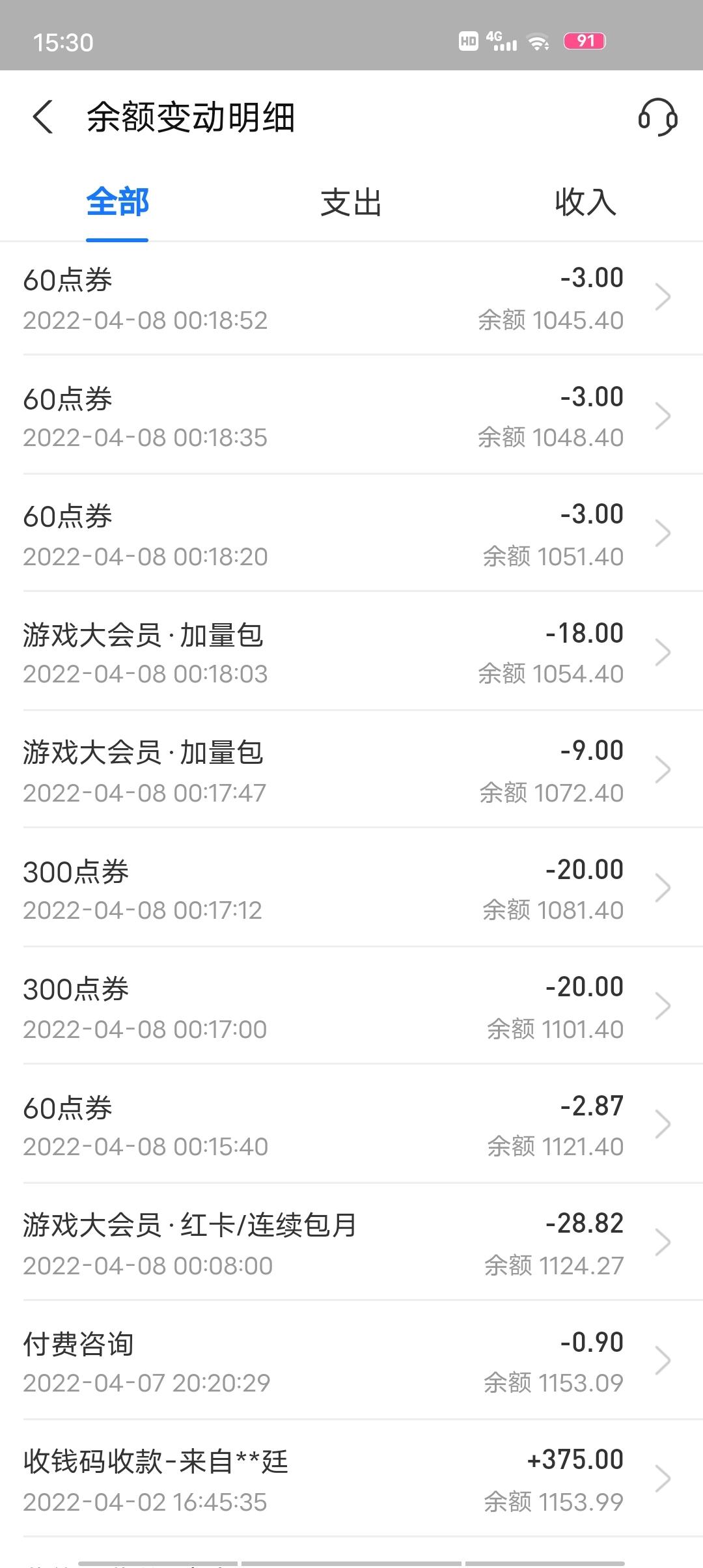Go back from 余额变动明细
This screenshot has width=703, height=1568.
pos(43,117)
